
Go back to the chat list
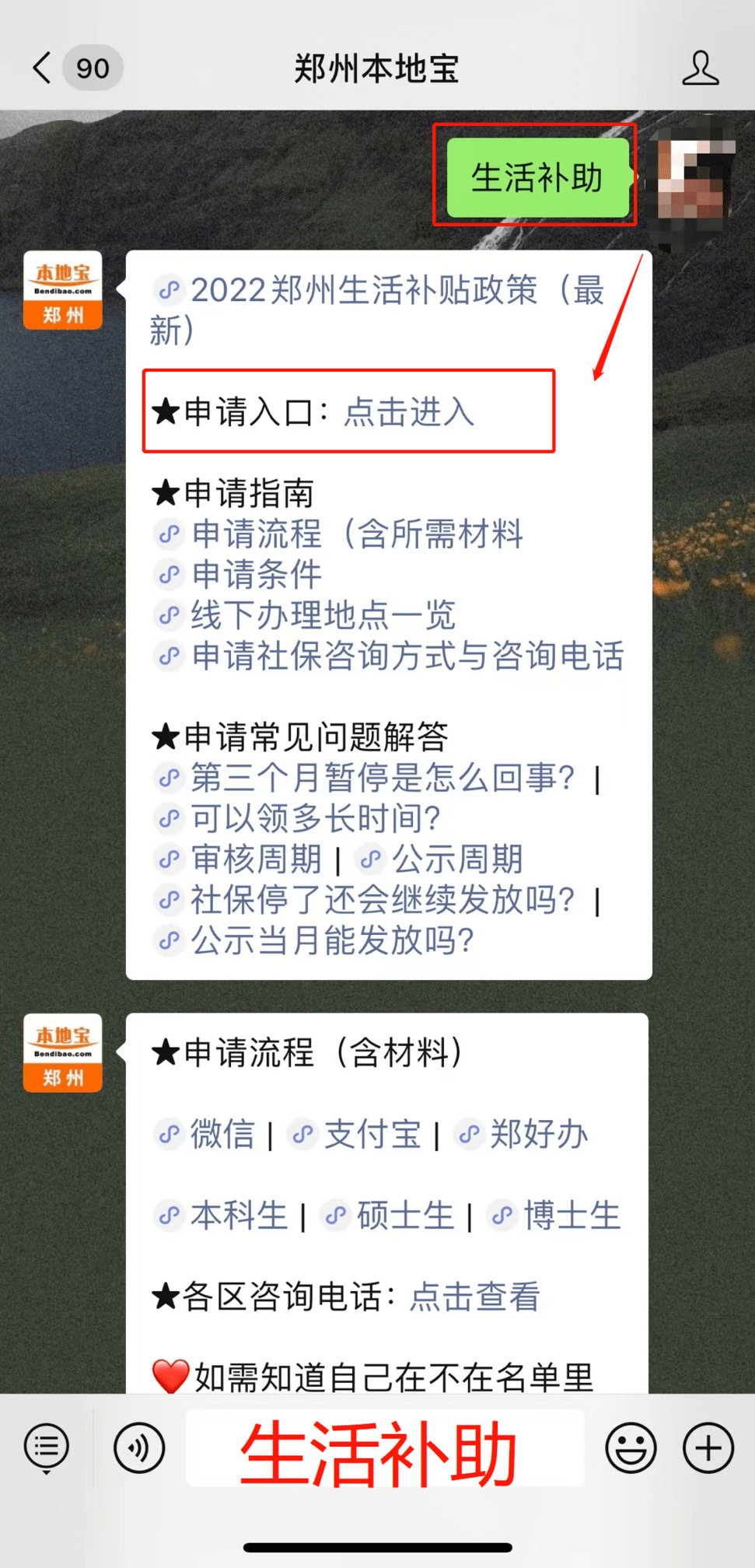click(43, 68)
